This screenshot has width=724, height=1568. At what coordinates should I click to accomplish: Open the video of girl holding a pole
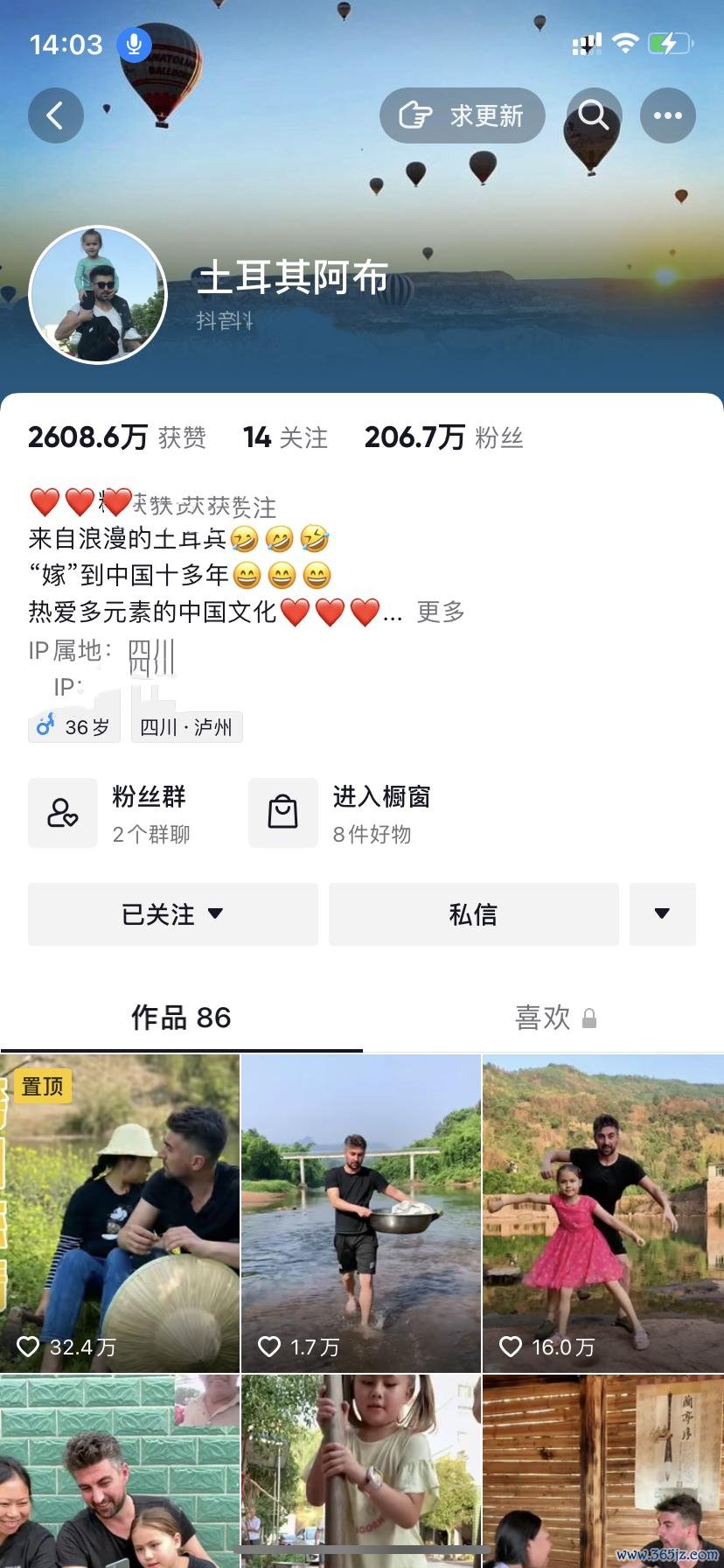pyautogui.click(x=361, y=1470)
